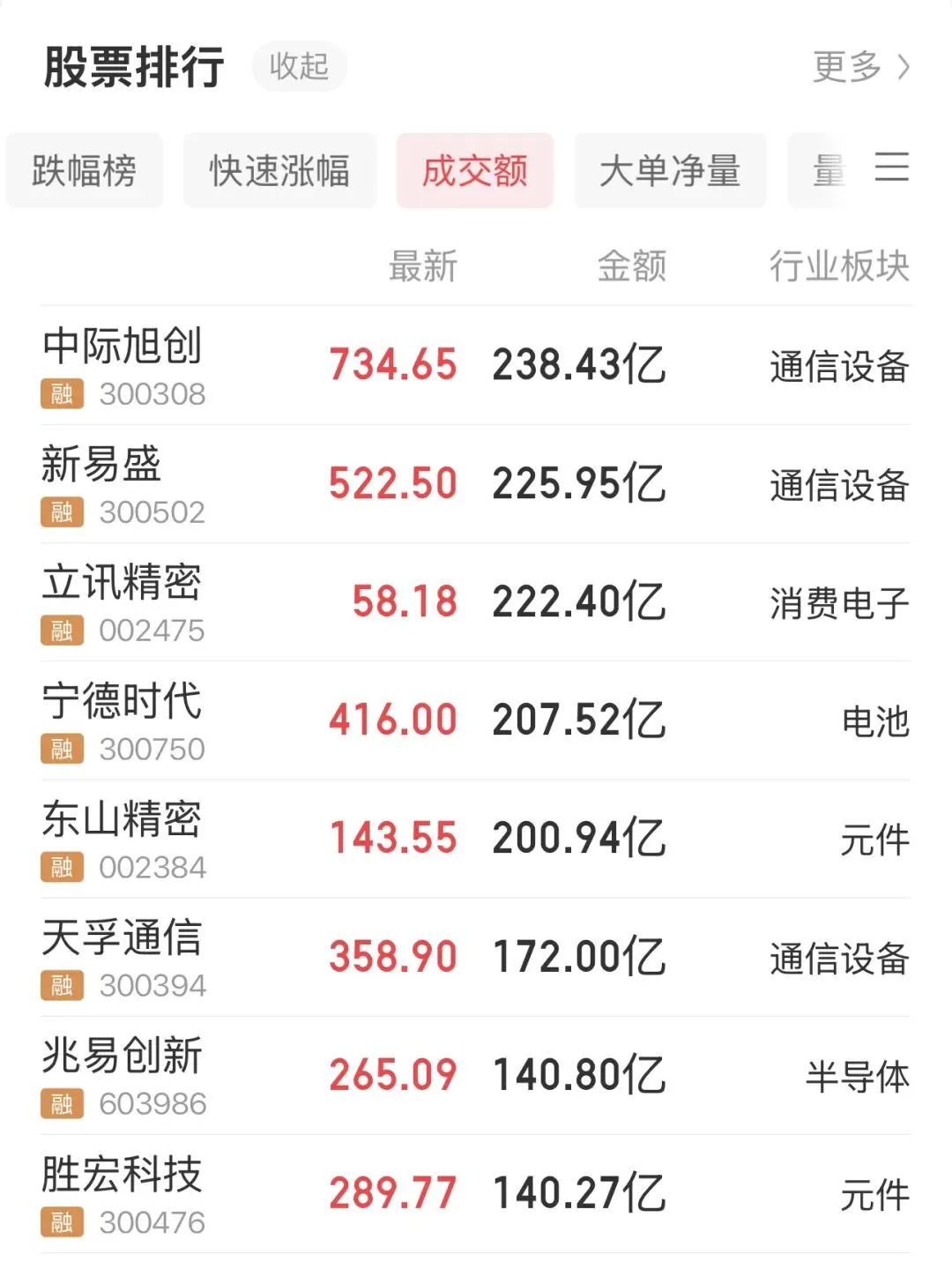Screen dimensions: 952x1262
Task: View details for 东山精密 002384
Action: click(476, 839)
